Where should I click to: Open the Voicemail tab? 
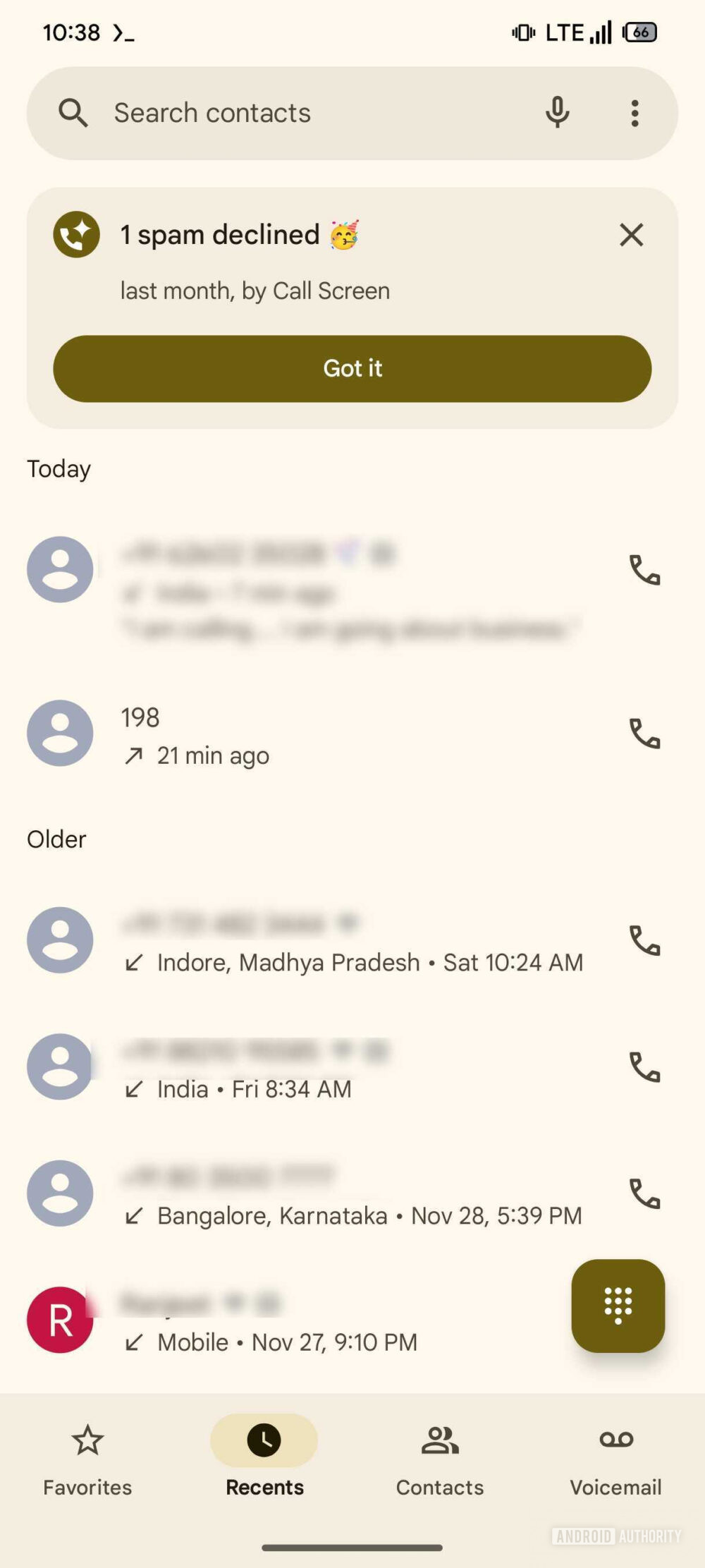(615, 1459)
